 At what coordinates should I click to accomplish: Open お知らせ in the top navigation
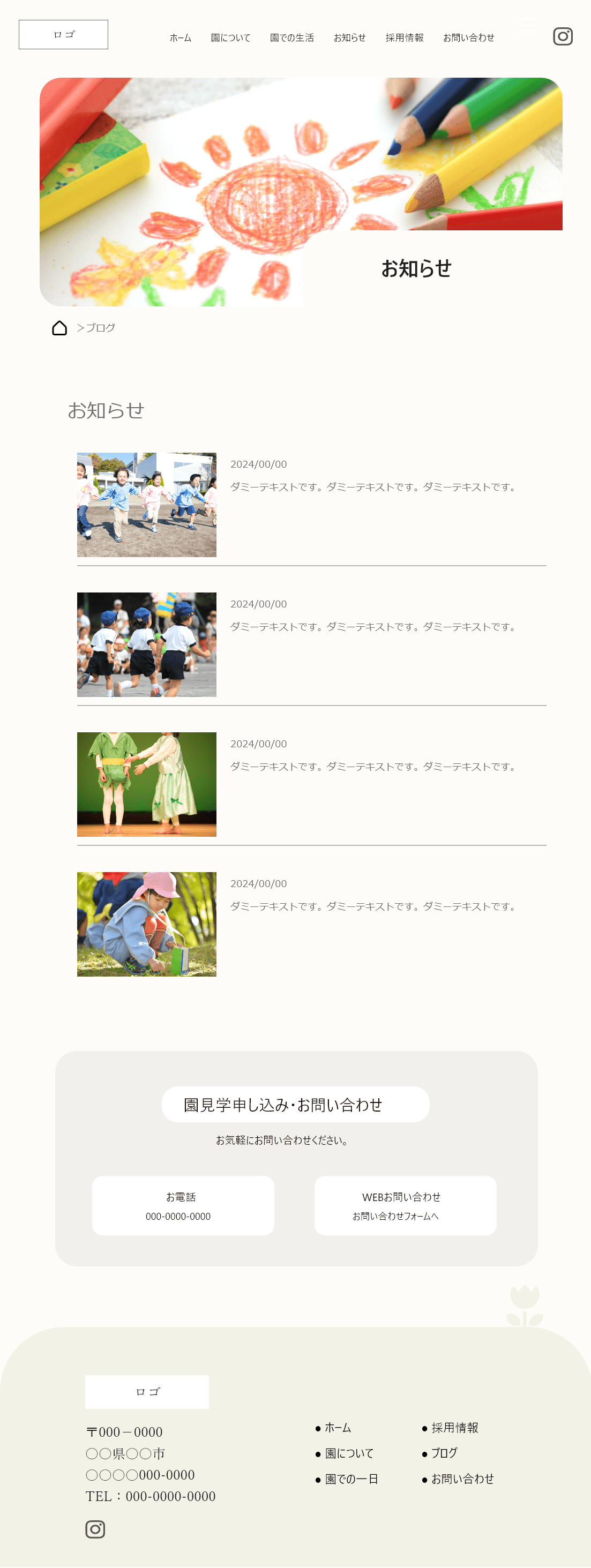coord(349,37)
